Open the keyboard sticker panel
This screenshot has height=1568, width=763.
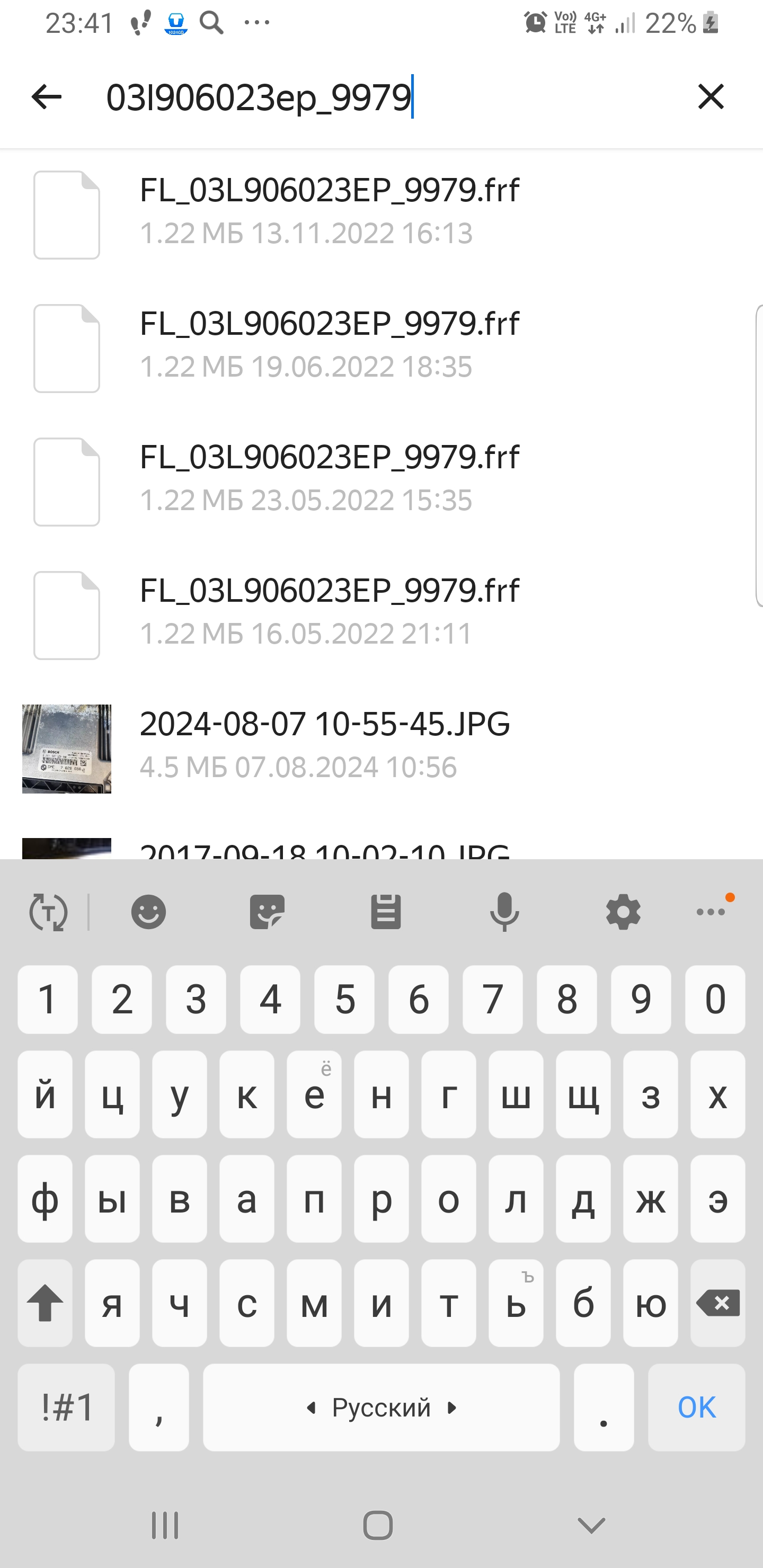click(x=267, y=912)
